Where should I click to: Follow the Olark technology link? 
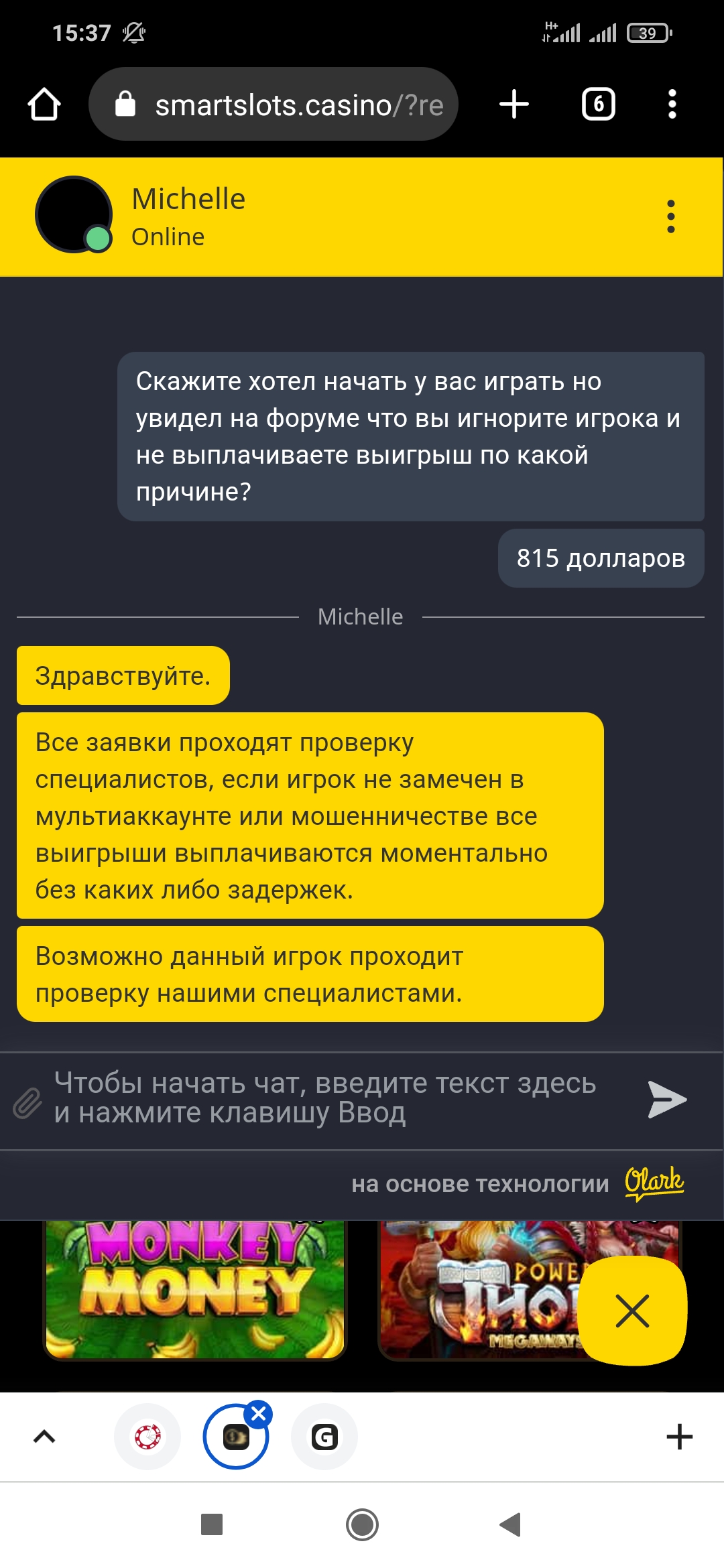click(x=654, y=1183)
